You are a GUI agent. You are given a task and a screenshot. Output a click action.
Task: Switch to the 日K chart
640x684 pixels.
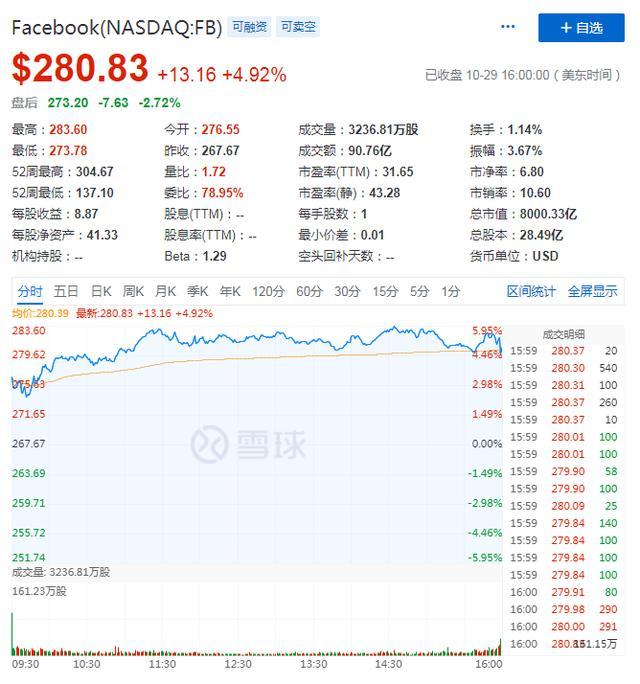101,291
